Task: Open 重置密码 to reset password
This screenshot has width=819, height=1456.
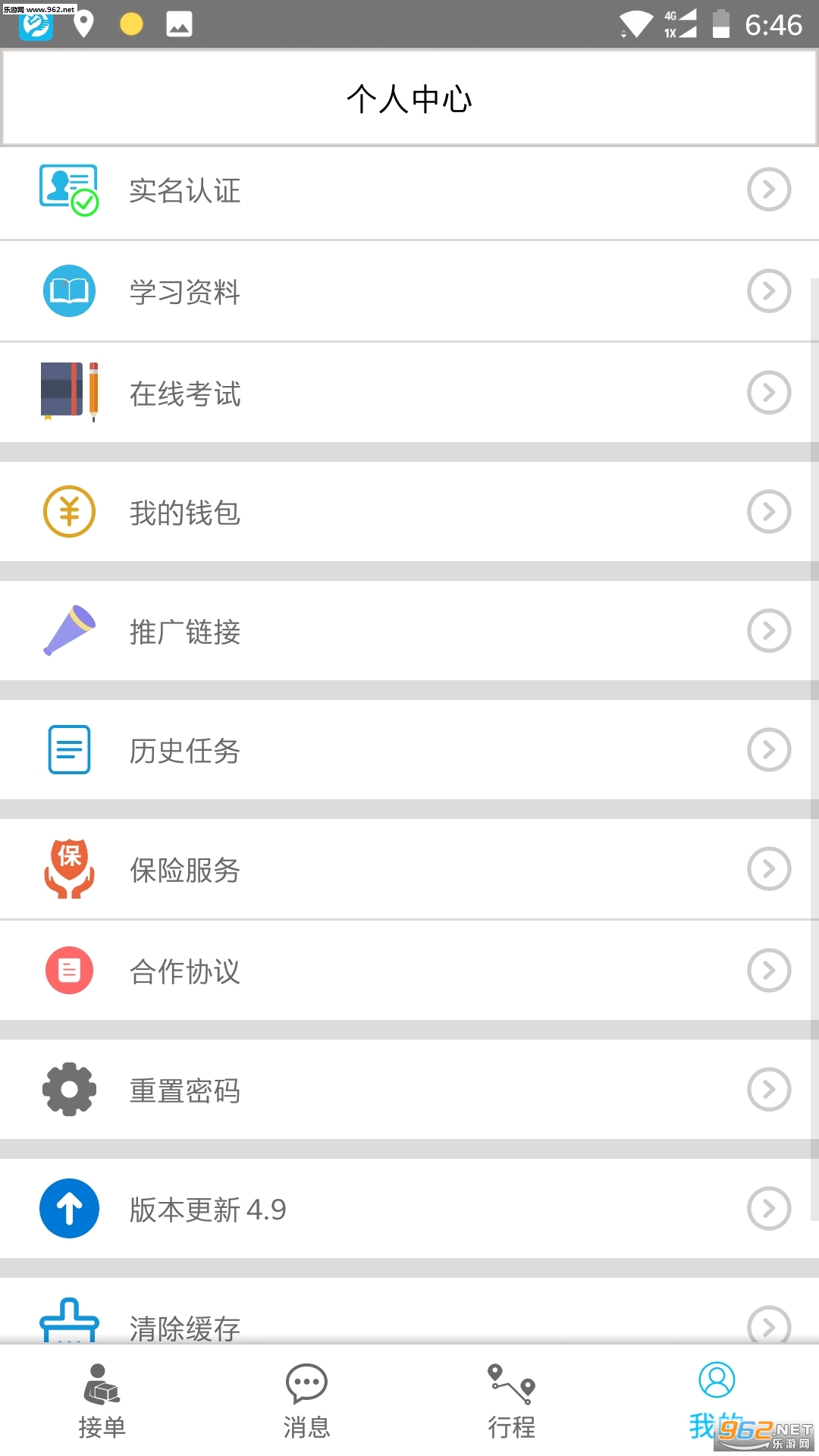Action: point(409,1090)
